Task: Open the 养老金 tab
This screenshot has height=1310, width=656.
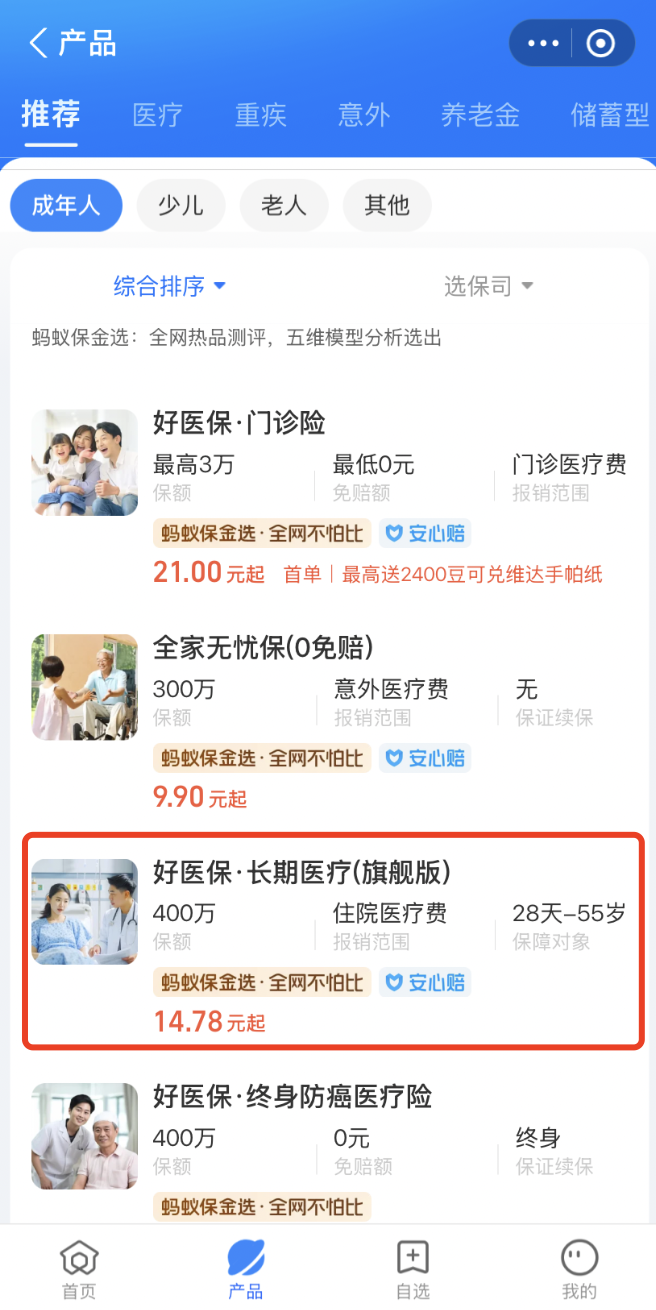Action: pyautogui.click(x=480, y=114)
